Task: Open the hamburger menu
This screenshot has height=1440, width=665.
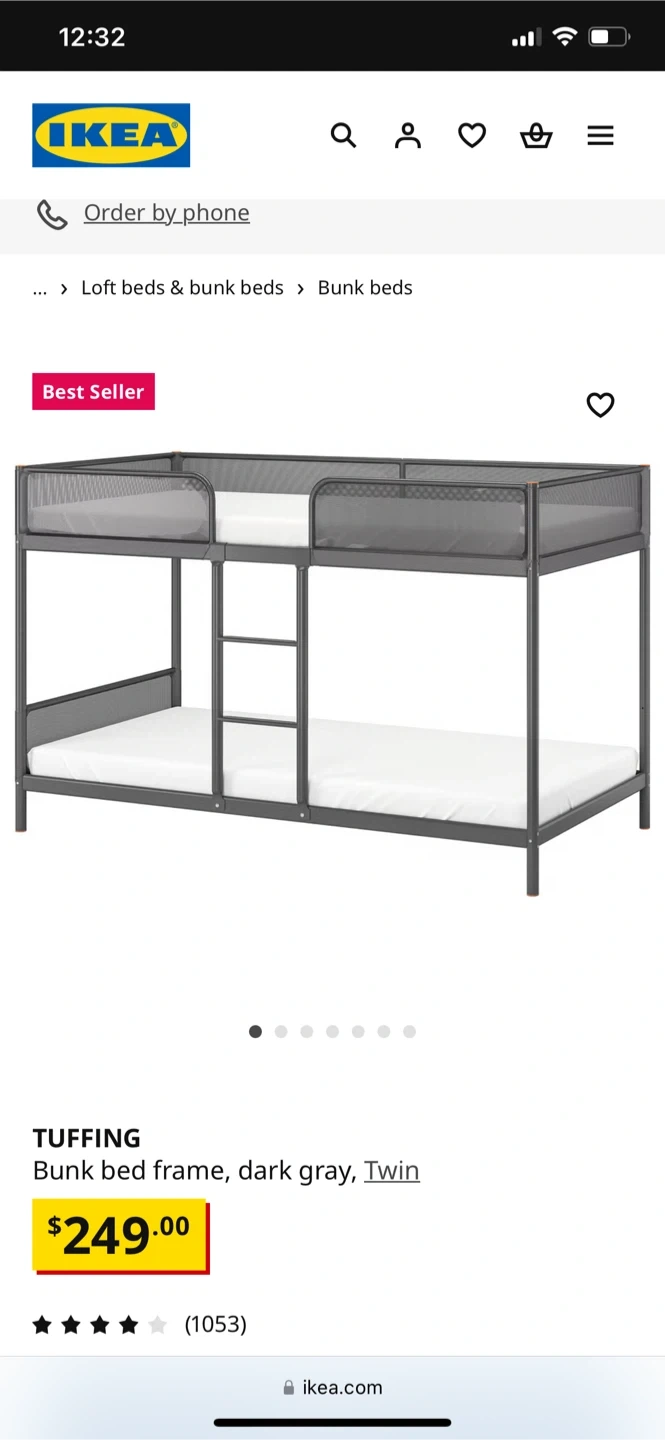Action: 600,135
